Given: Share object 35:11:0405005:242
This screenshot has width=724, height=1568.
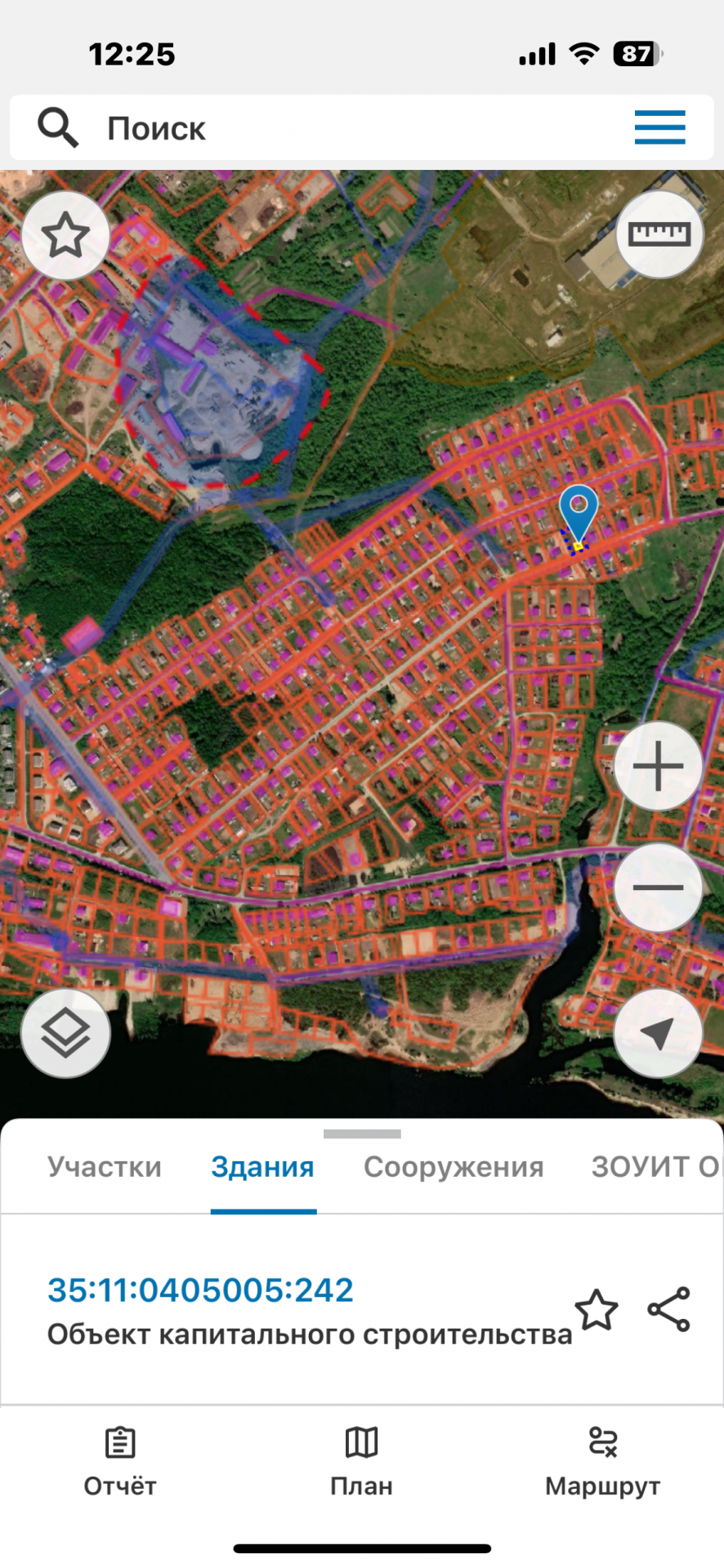Looking at the screenshot, I should [x=669, y=1309].
